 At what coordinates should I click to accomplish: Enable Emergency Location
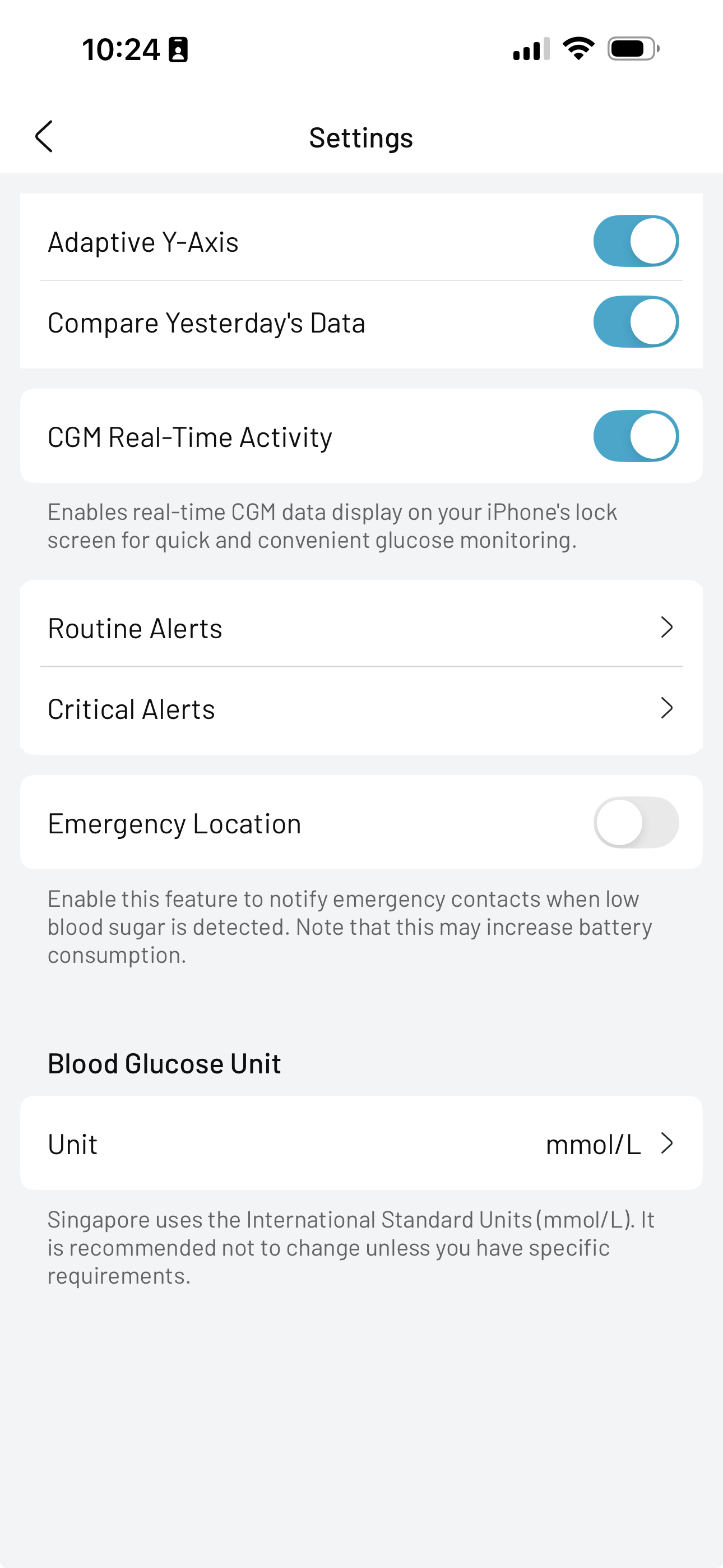(636, 823)
